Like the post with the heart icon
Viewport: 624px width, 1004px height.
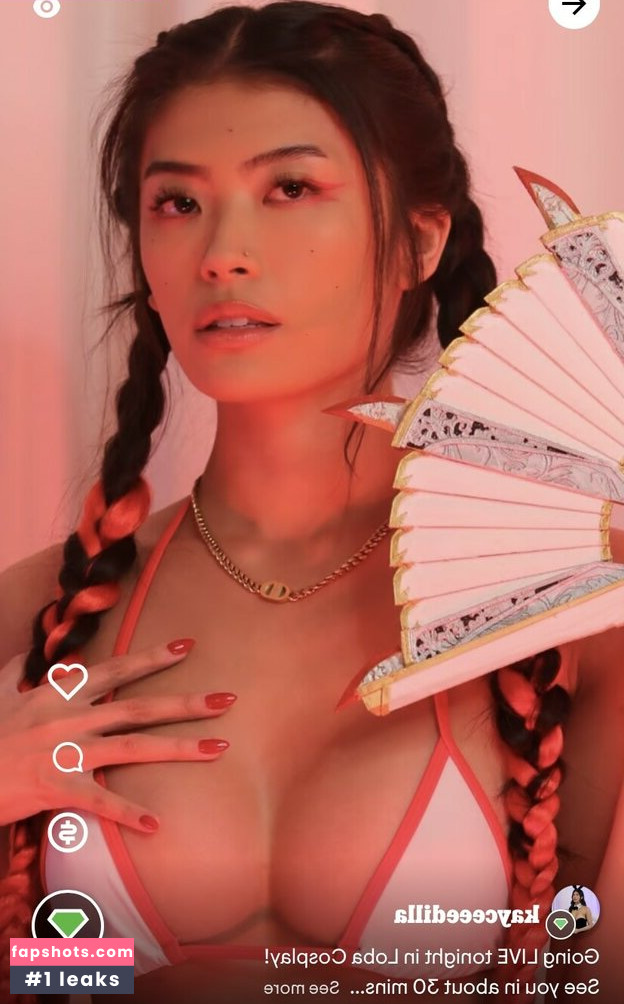coord(68,681)
